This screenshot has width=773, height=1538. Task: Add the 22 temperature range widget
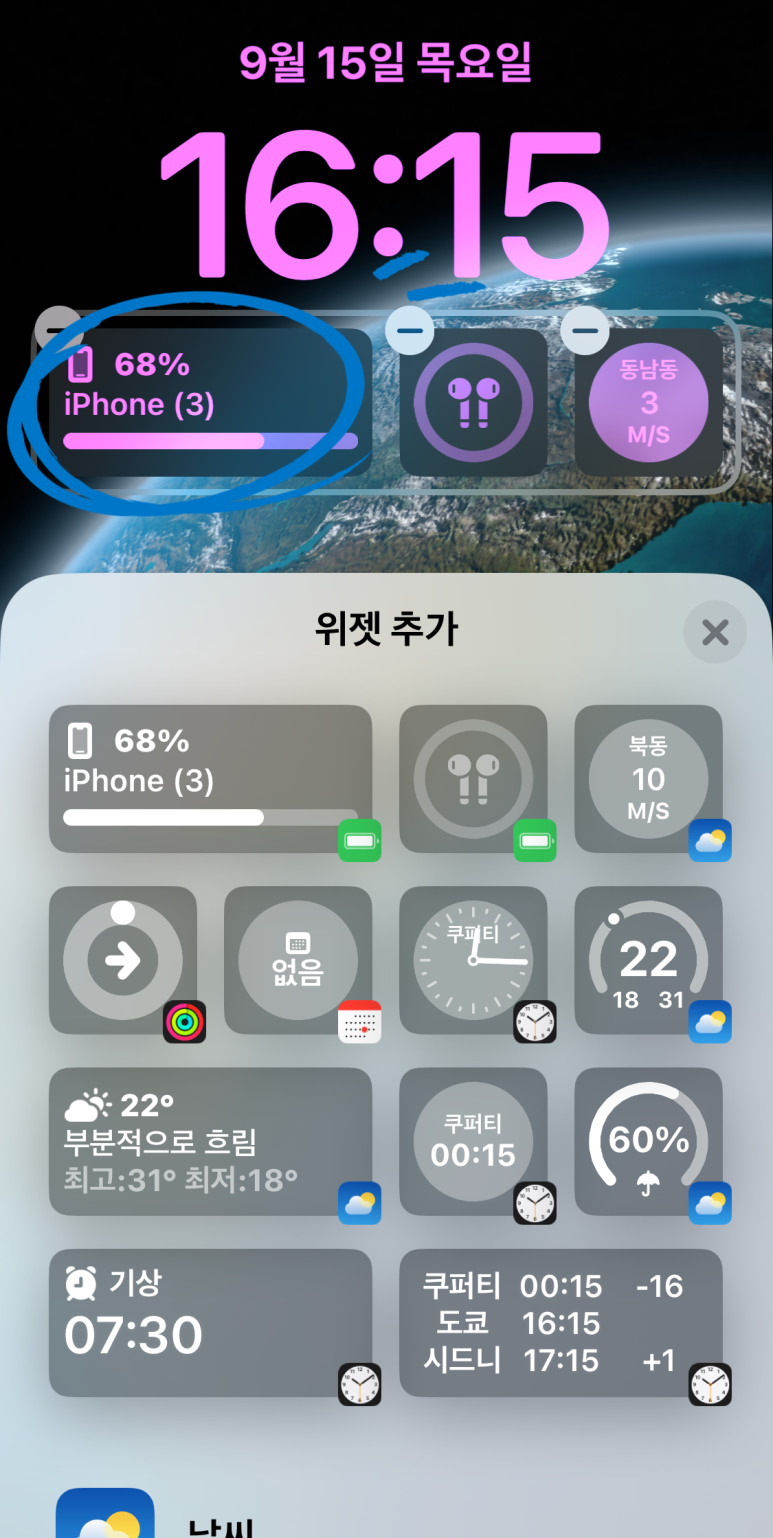tap(648, 960)
